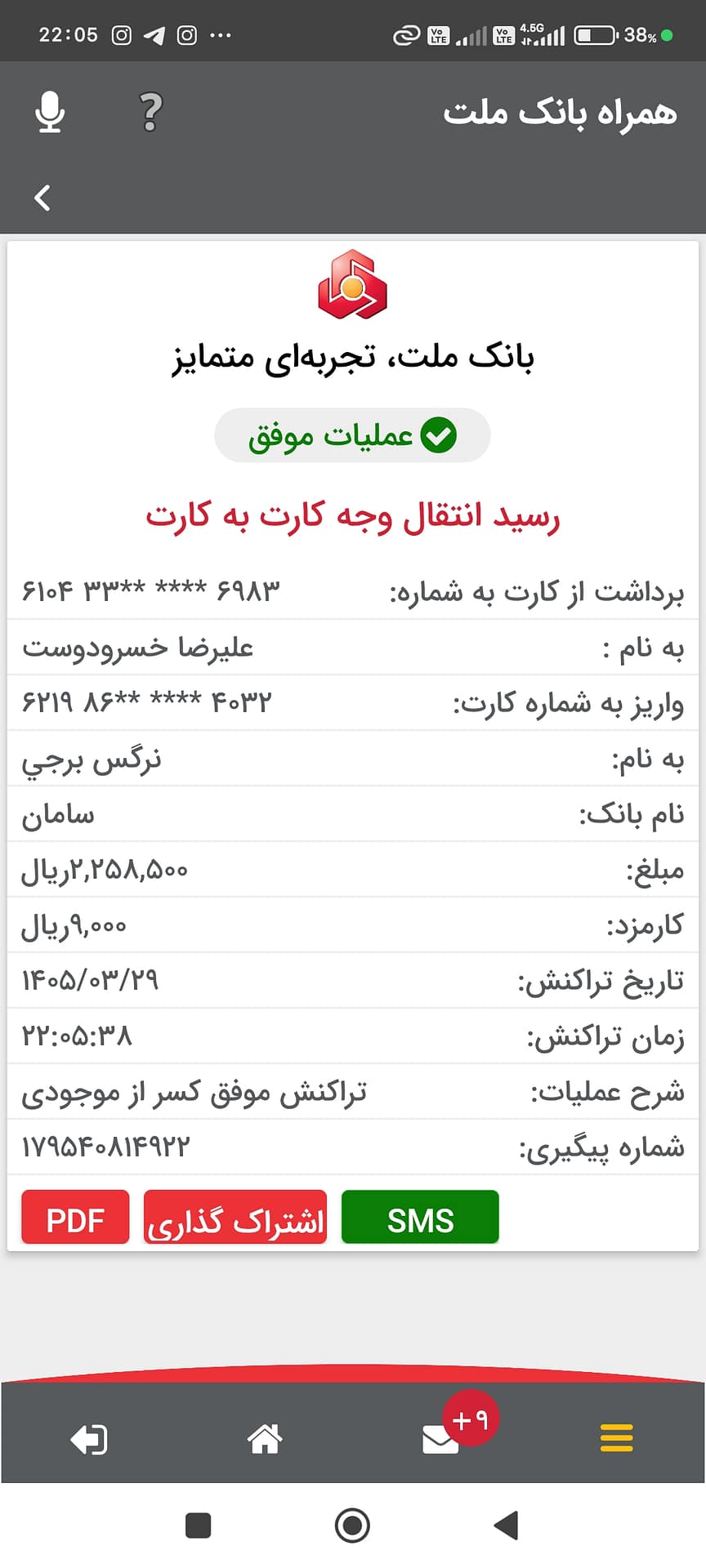Tap the system back navigation button
This screenshot has width=706, height=1568.
coord(507,1525)
